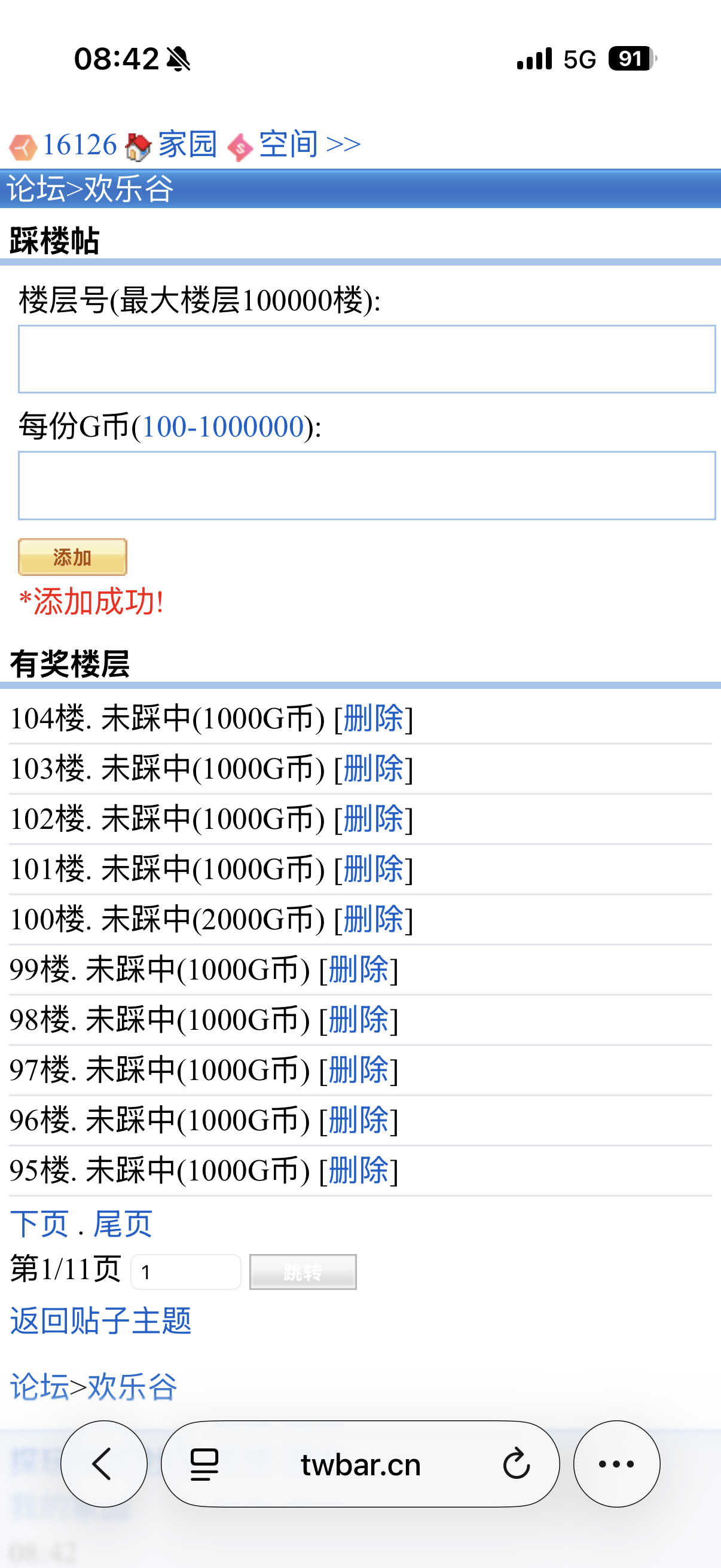
Task: Tap the 添加 add button
Action: pos(72,557)
